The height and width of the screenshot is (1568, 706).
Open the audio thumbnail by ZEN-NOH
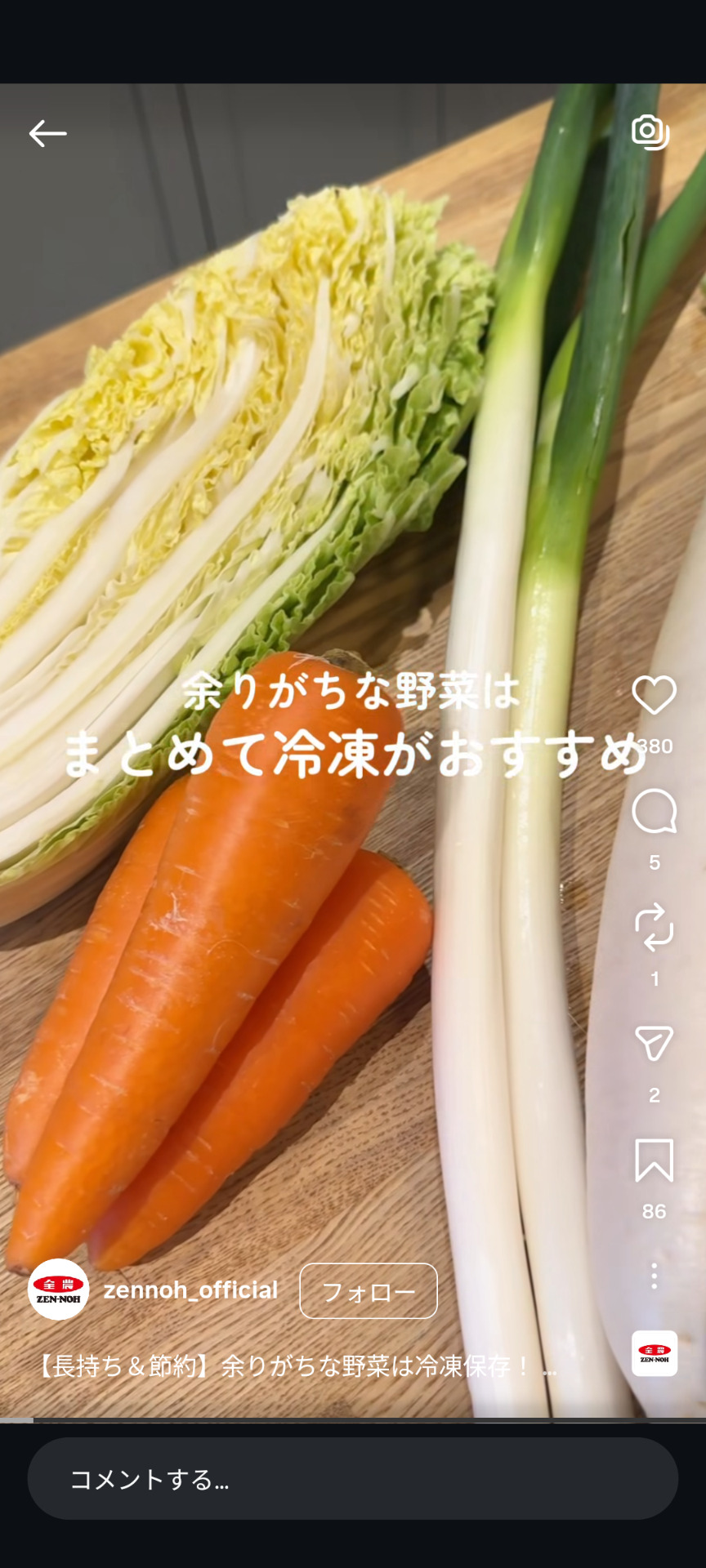(x=654, y=1354)
